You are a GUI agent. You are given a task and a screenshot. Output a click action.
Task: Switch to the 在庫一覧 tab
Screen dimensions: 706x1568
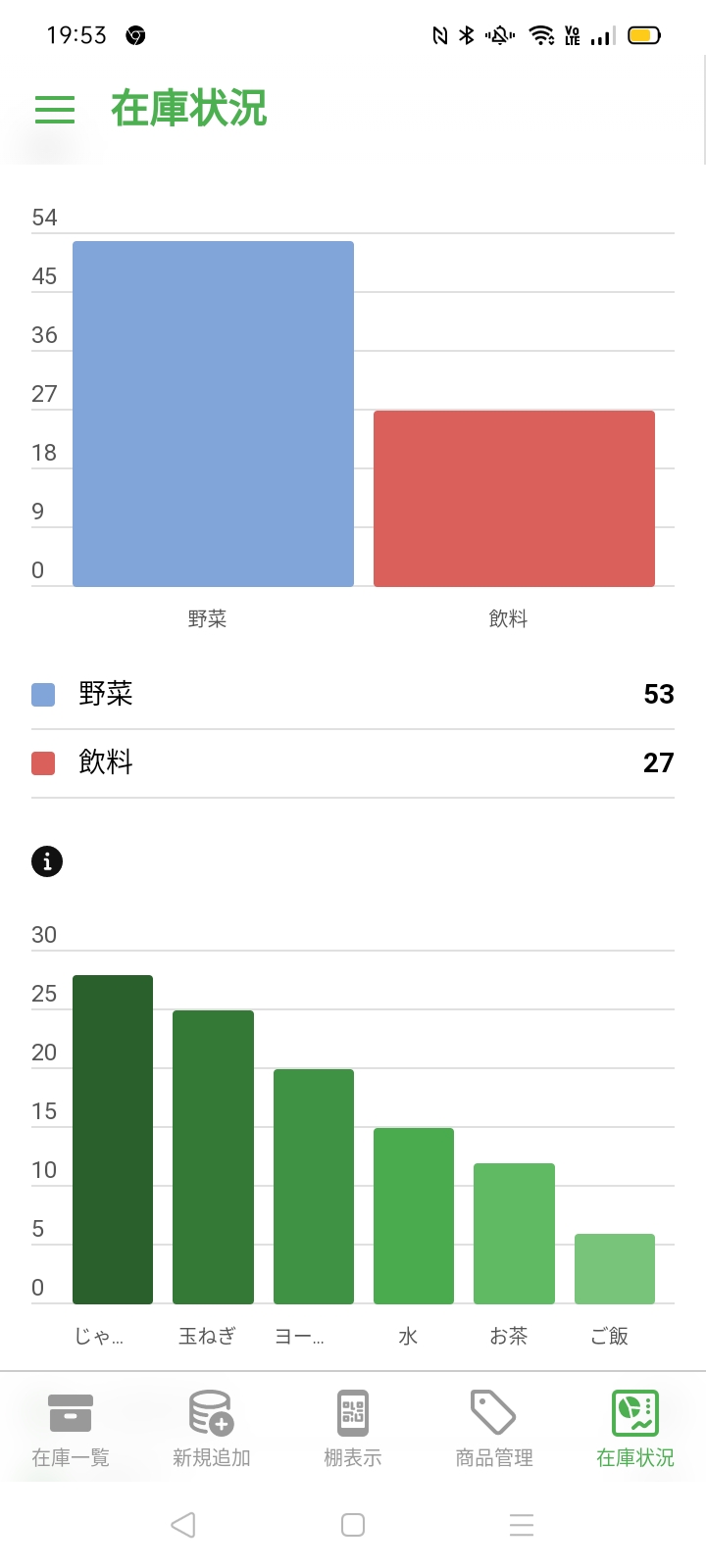click(71, 1427)
